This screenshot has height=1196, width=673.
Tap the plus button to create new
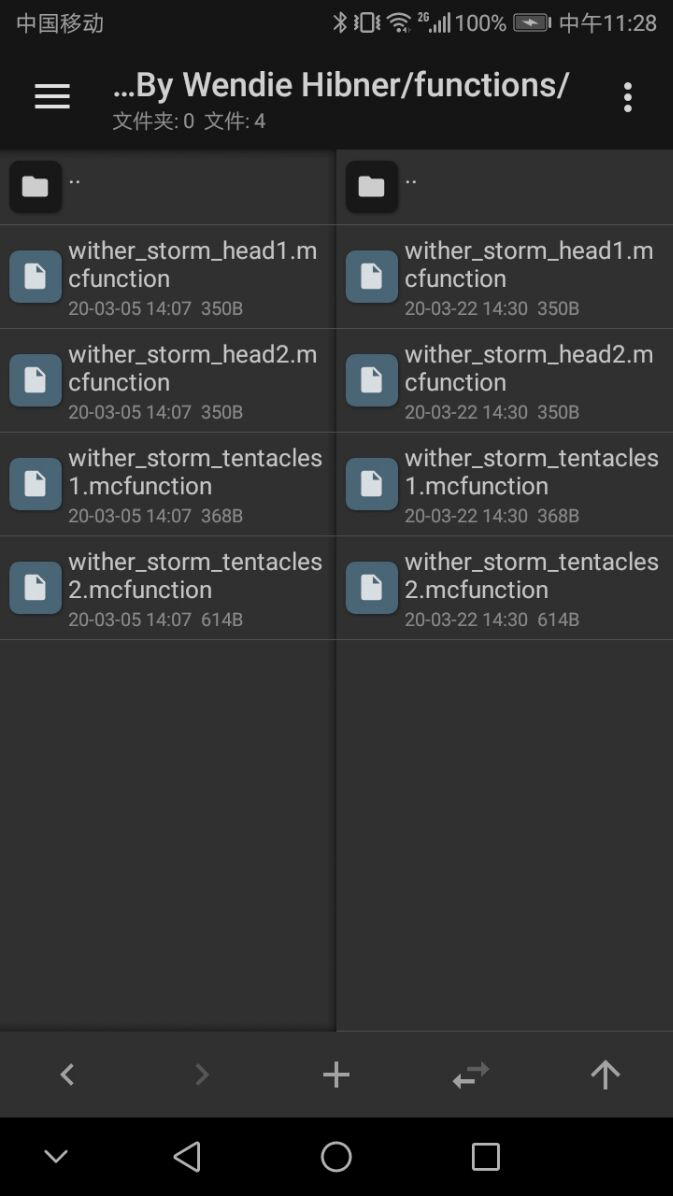pyautogui.click(x=336, y=1075)
